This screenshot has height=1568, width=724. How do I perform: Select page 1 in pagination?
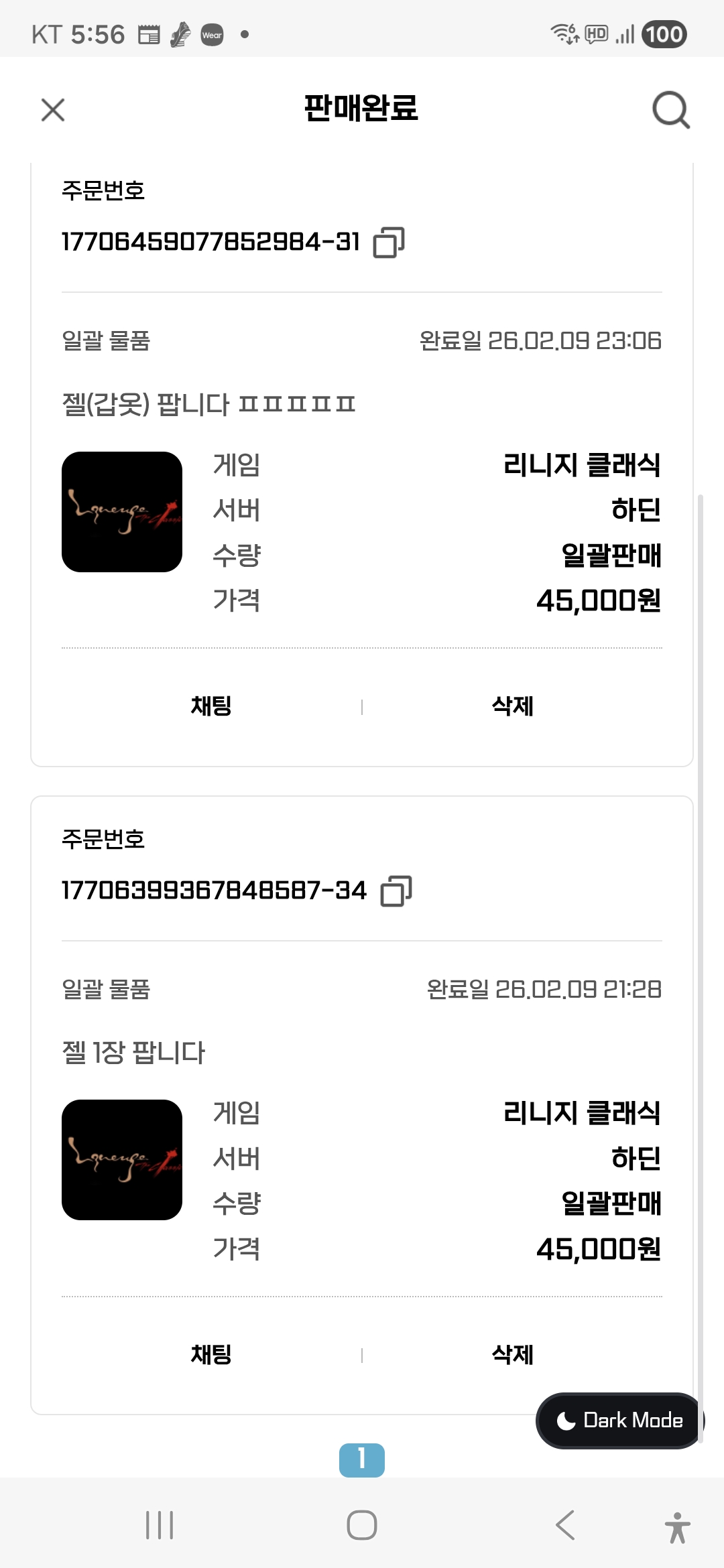click(362, 1459)
